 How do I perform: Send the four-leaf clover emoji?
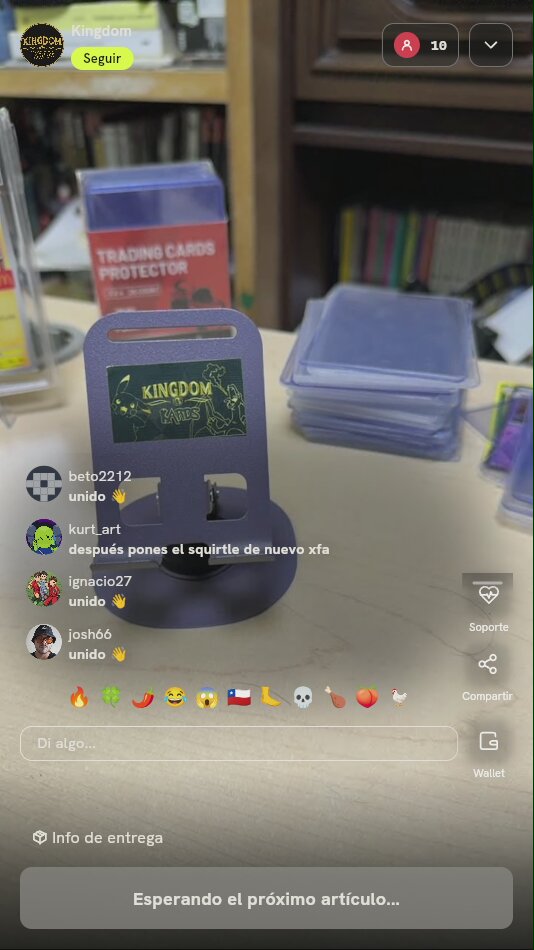[x=111, y=697]
